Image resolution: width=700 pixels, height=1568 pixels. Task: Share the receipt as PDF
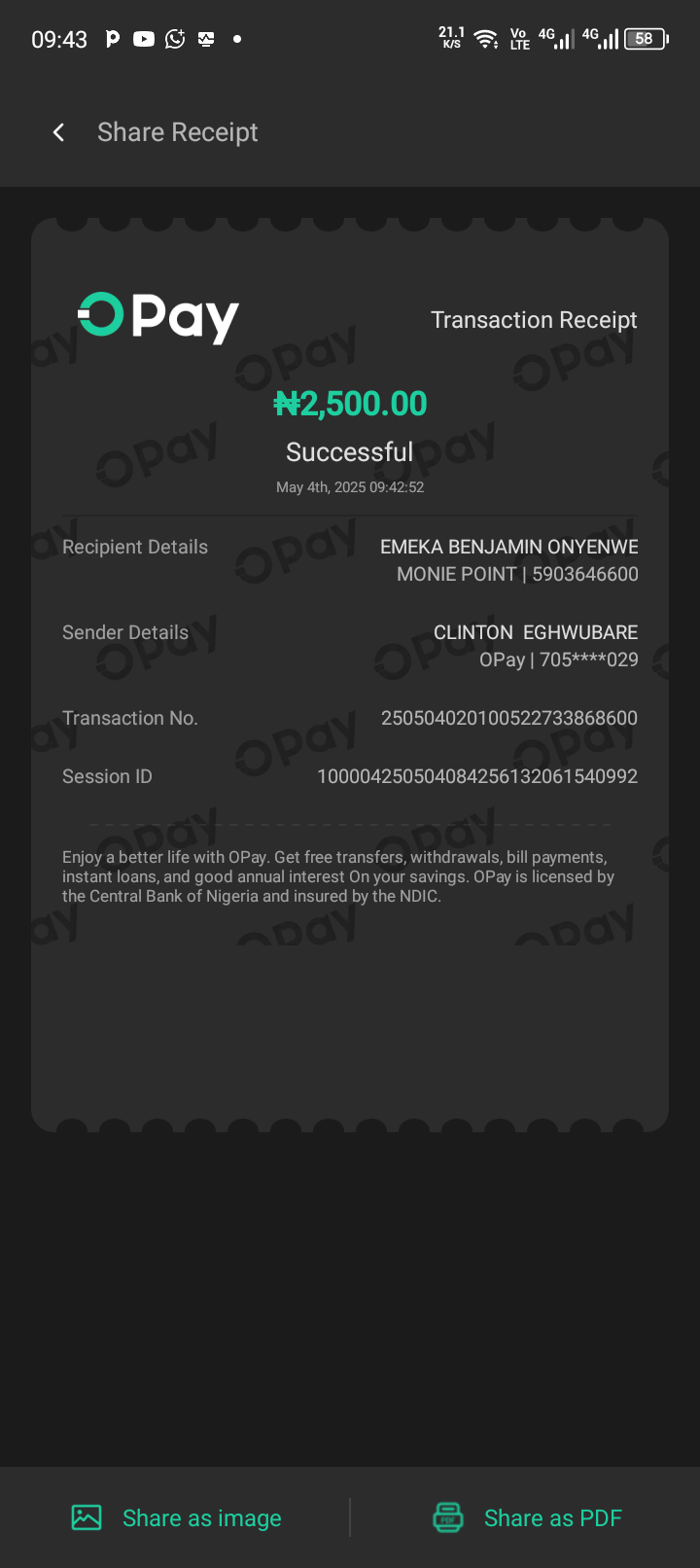527,1517
